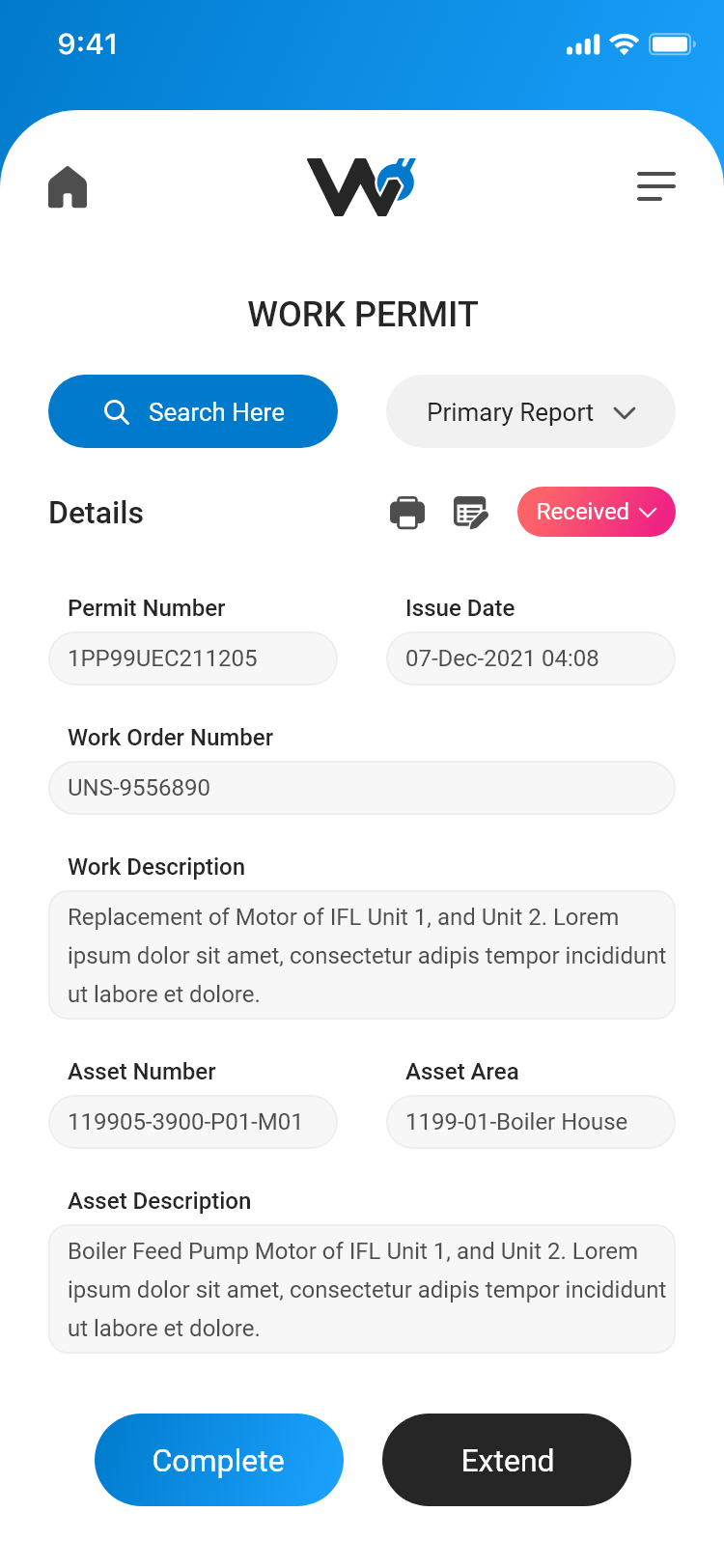This screenshot has width=724, height=1568.
Task: Expand the Primary Report dropdown
Action: click(531, 411)
